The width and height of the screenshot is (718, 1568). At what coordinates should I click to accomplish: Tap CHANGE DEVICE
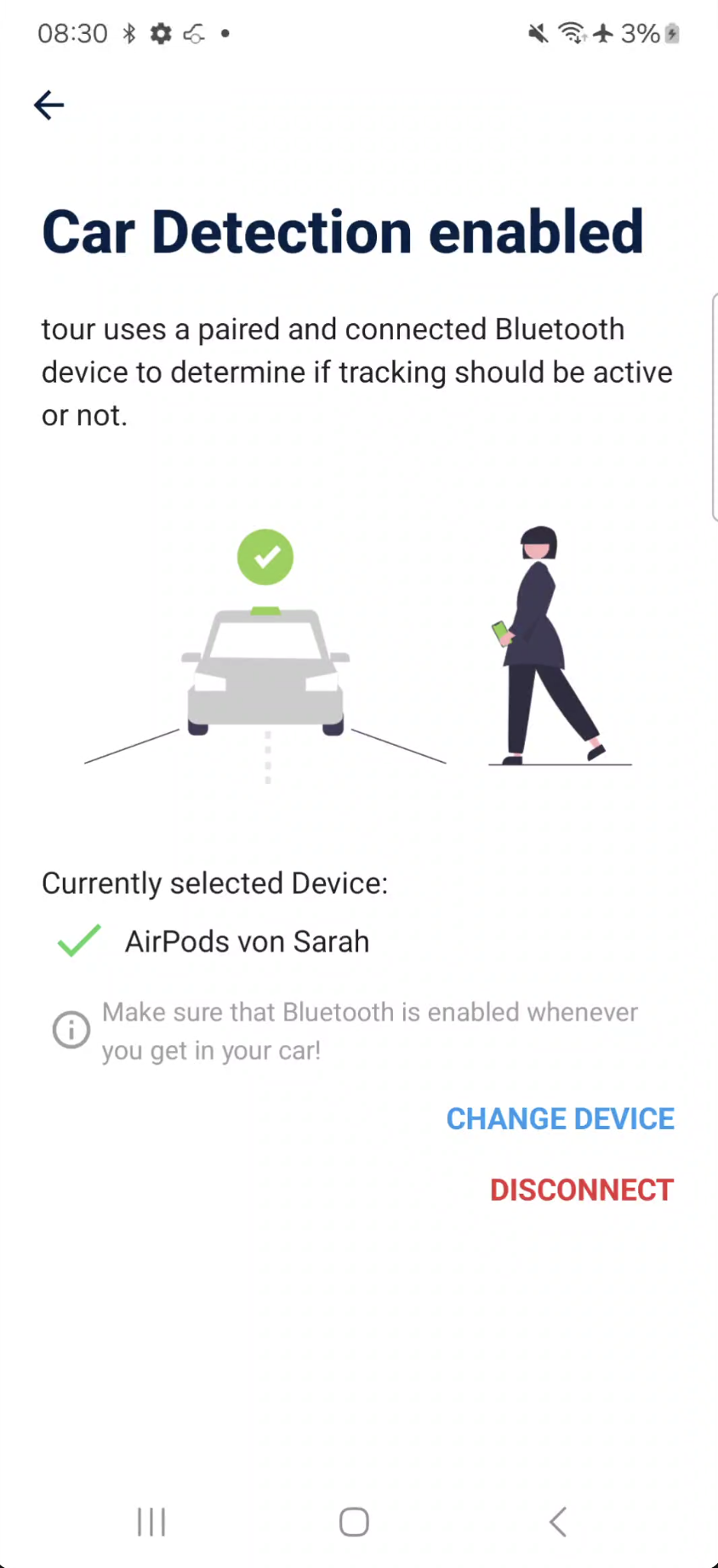pos(560,1119)
